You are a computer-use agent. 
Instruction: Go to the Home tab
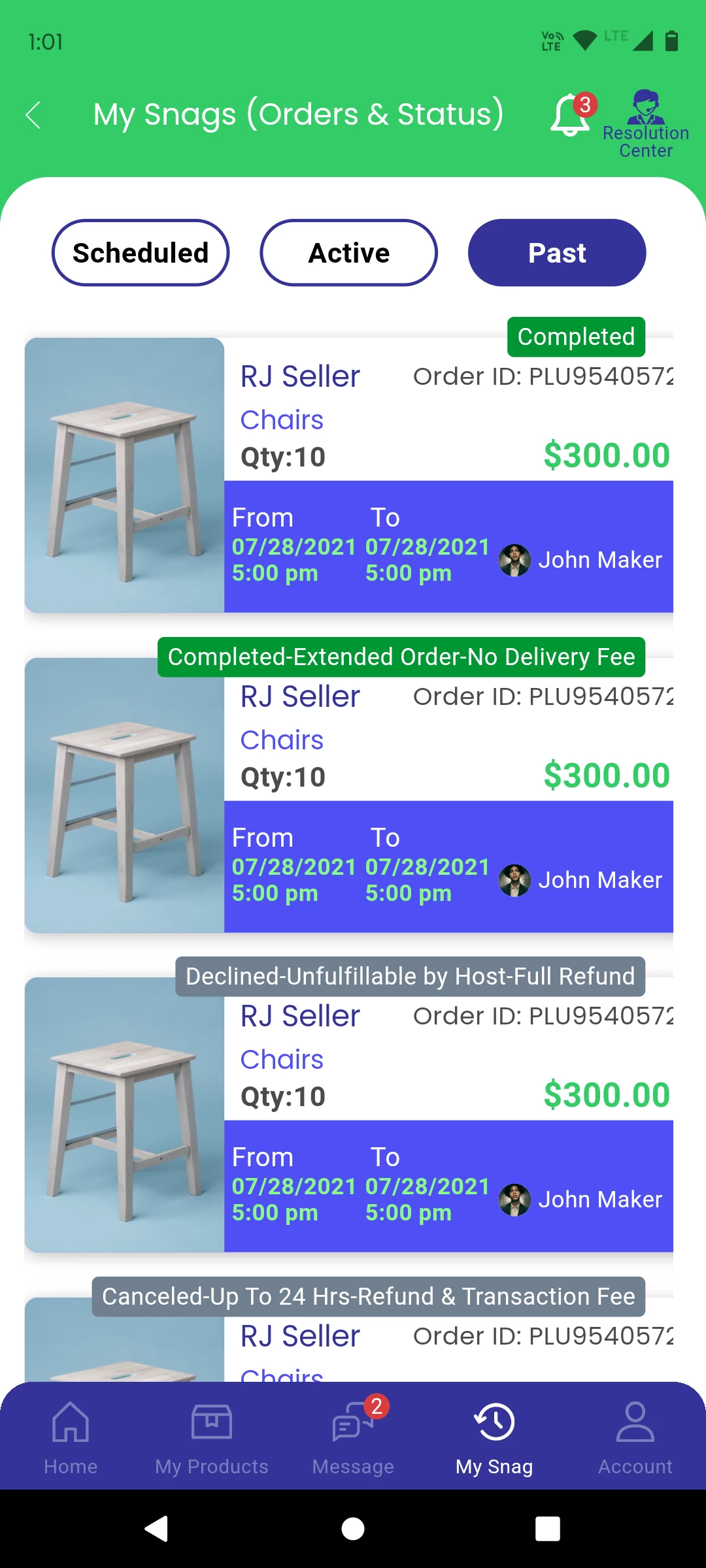[71, 1435]
